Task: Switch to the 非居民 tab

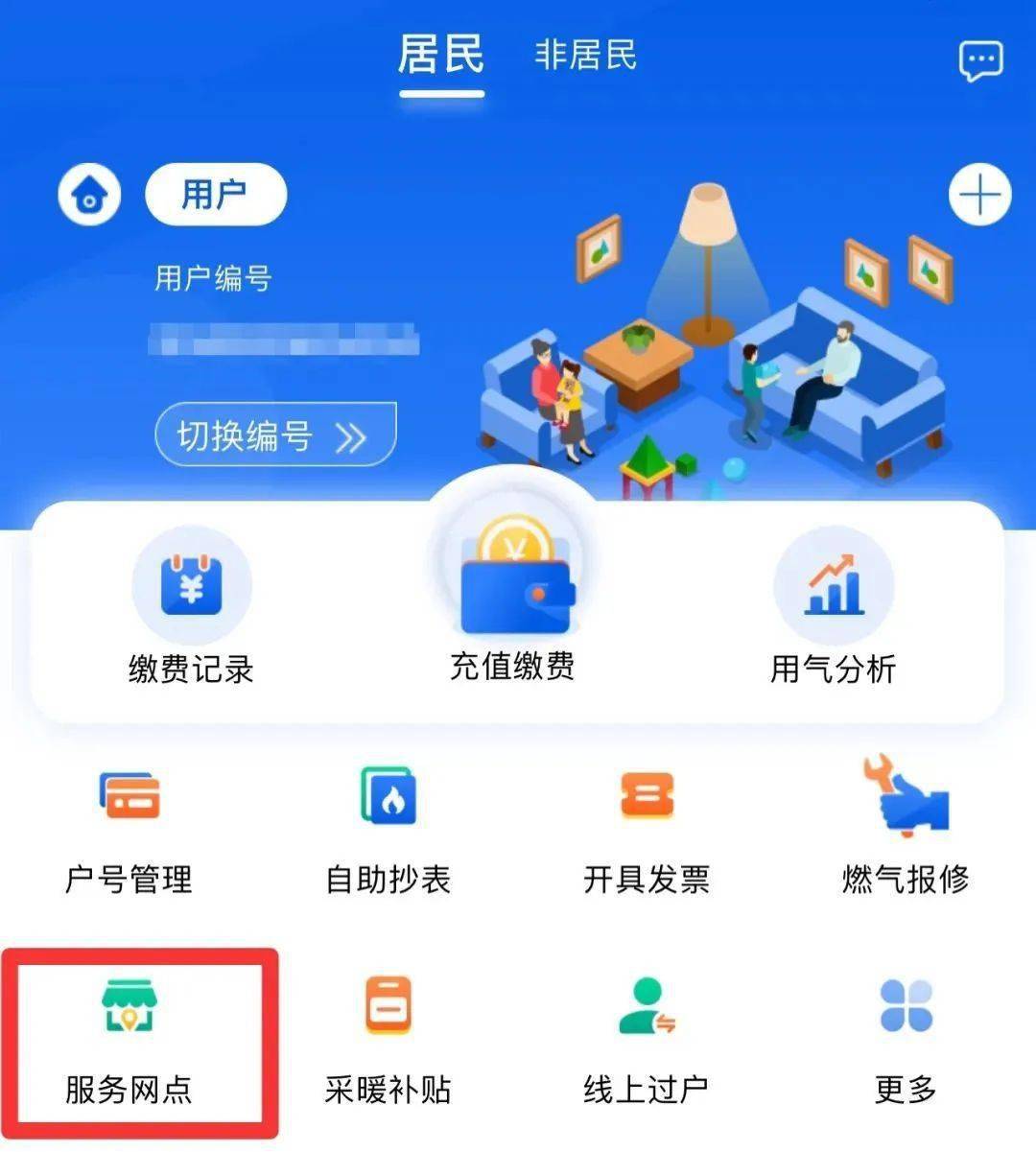Action: tap(585, 55)
